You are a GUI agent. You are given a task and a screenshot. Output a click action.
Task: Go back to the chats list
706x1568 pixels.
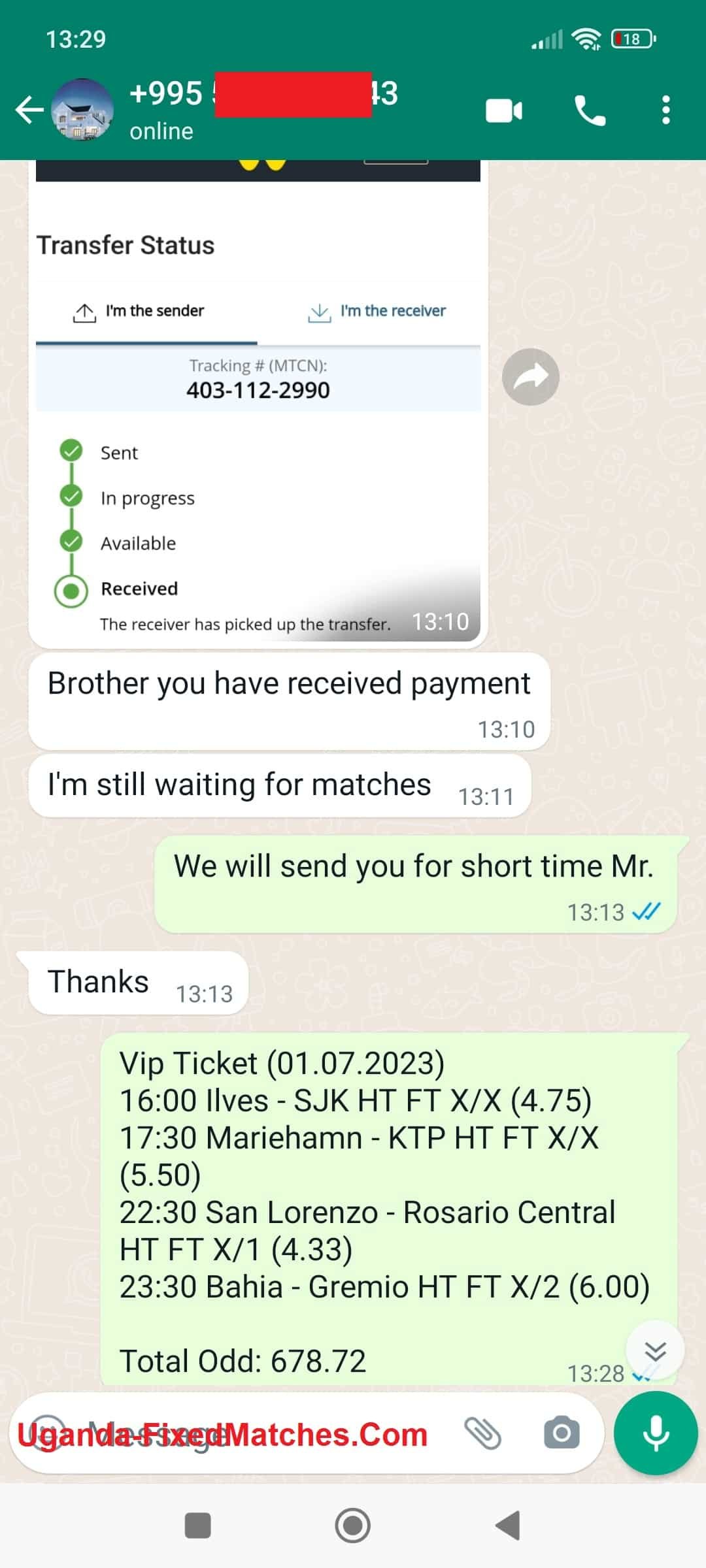coord(29,110)
